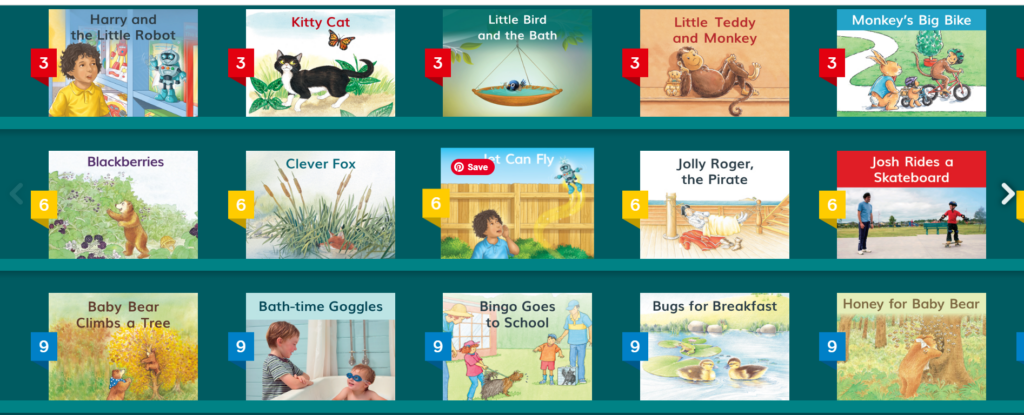Open the Bugs for Breakfast book
This screenshot has height=415, width=1024.
714,347
